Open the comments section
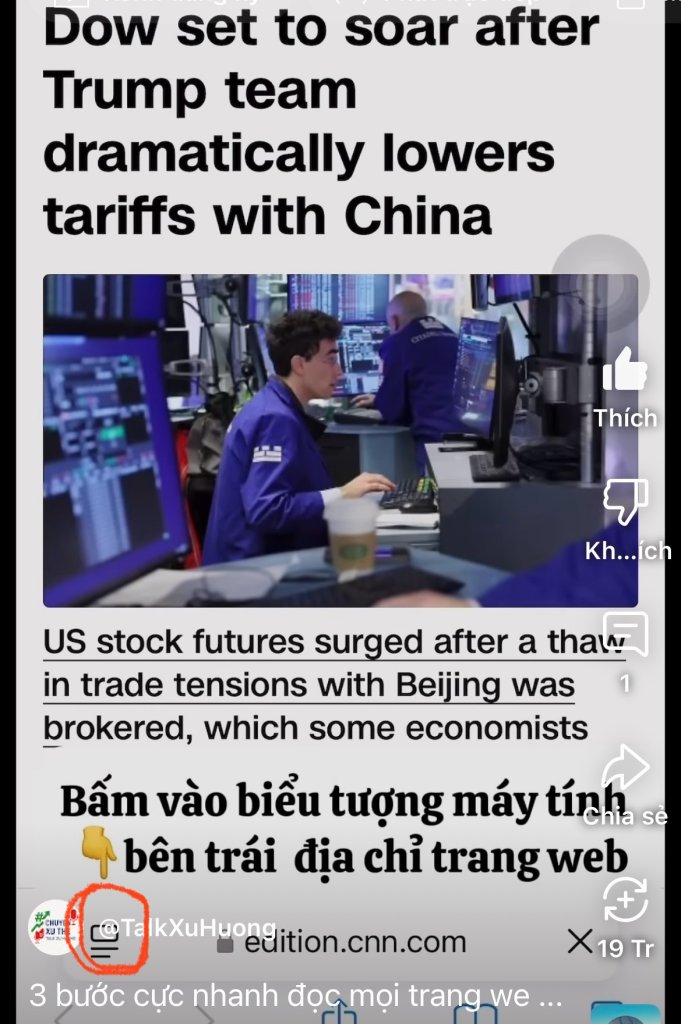Image resolution: width=681 pixels, height=1024 pixels. click(626, 636)
